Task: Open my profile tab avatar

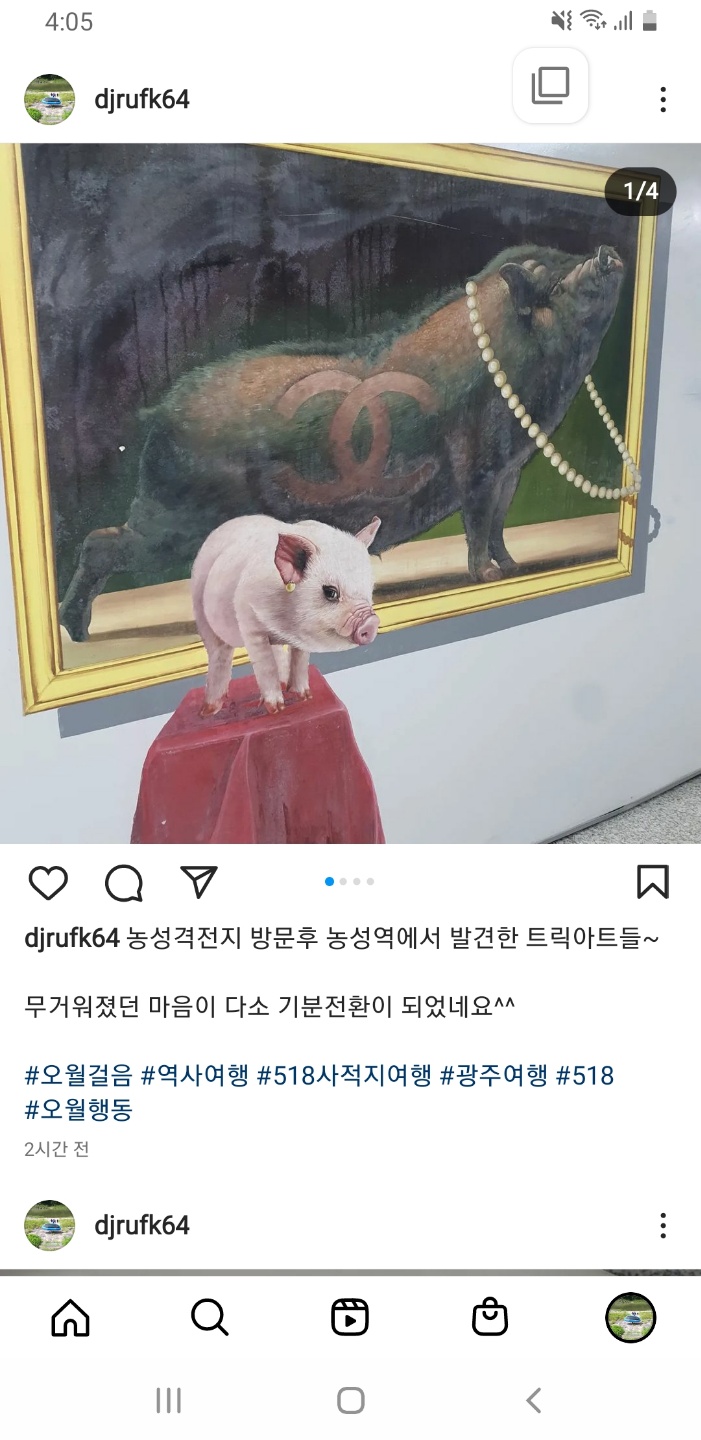Action: point(630,1318)
